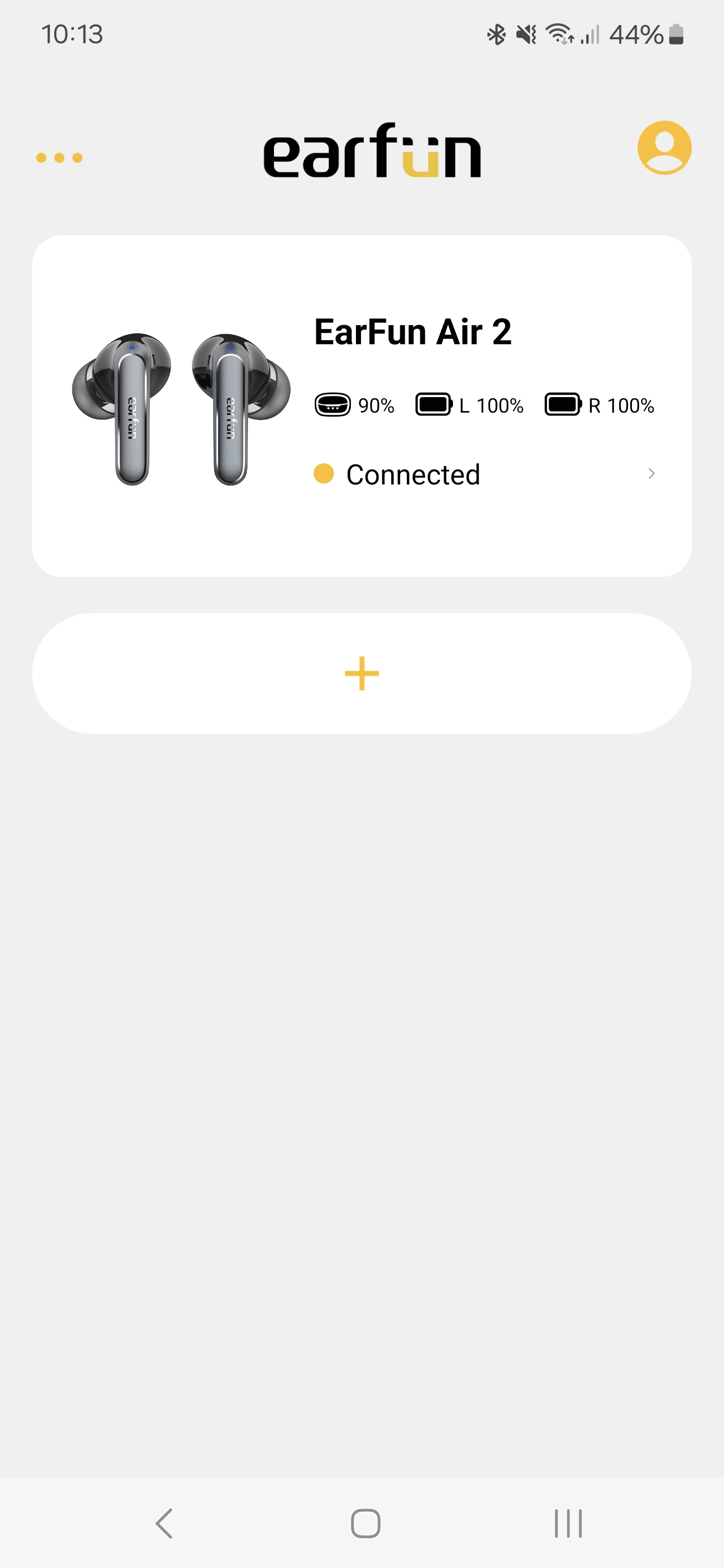Open the user account profile
The width and height of the screenshot is (724, 1568).
664,148
